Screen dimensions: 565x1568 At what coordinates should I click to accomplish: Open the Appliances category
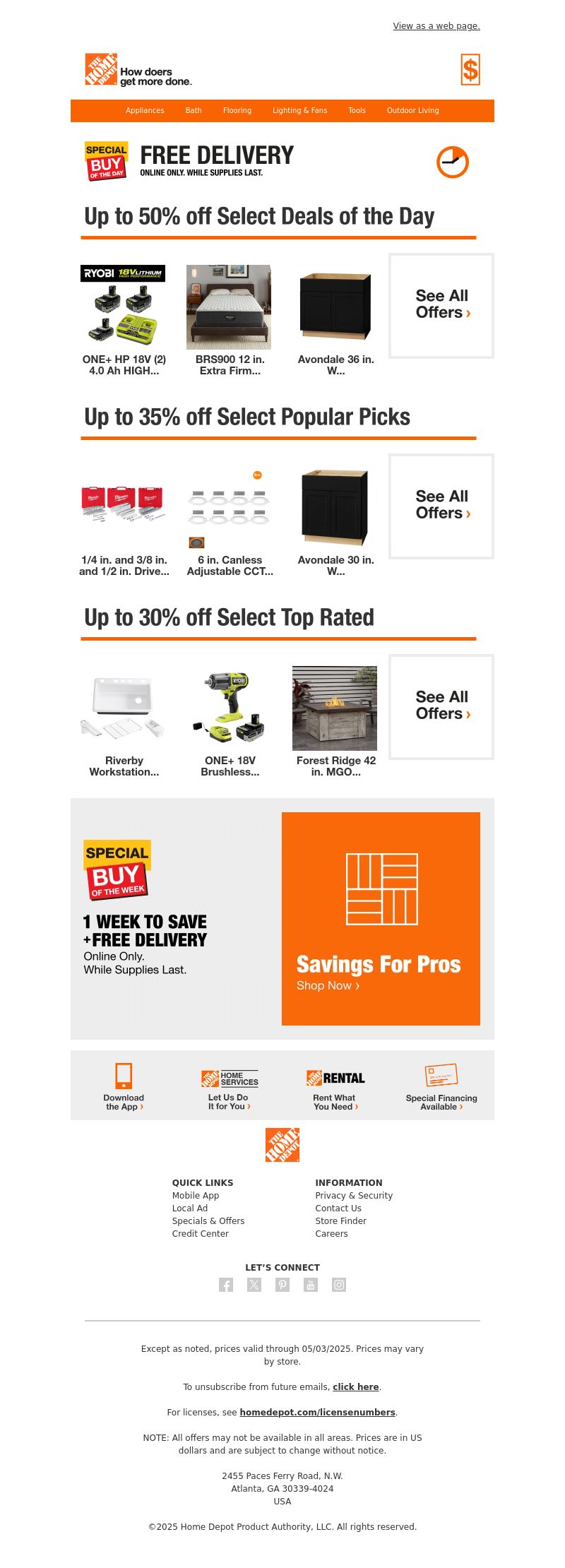point(145,110)
